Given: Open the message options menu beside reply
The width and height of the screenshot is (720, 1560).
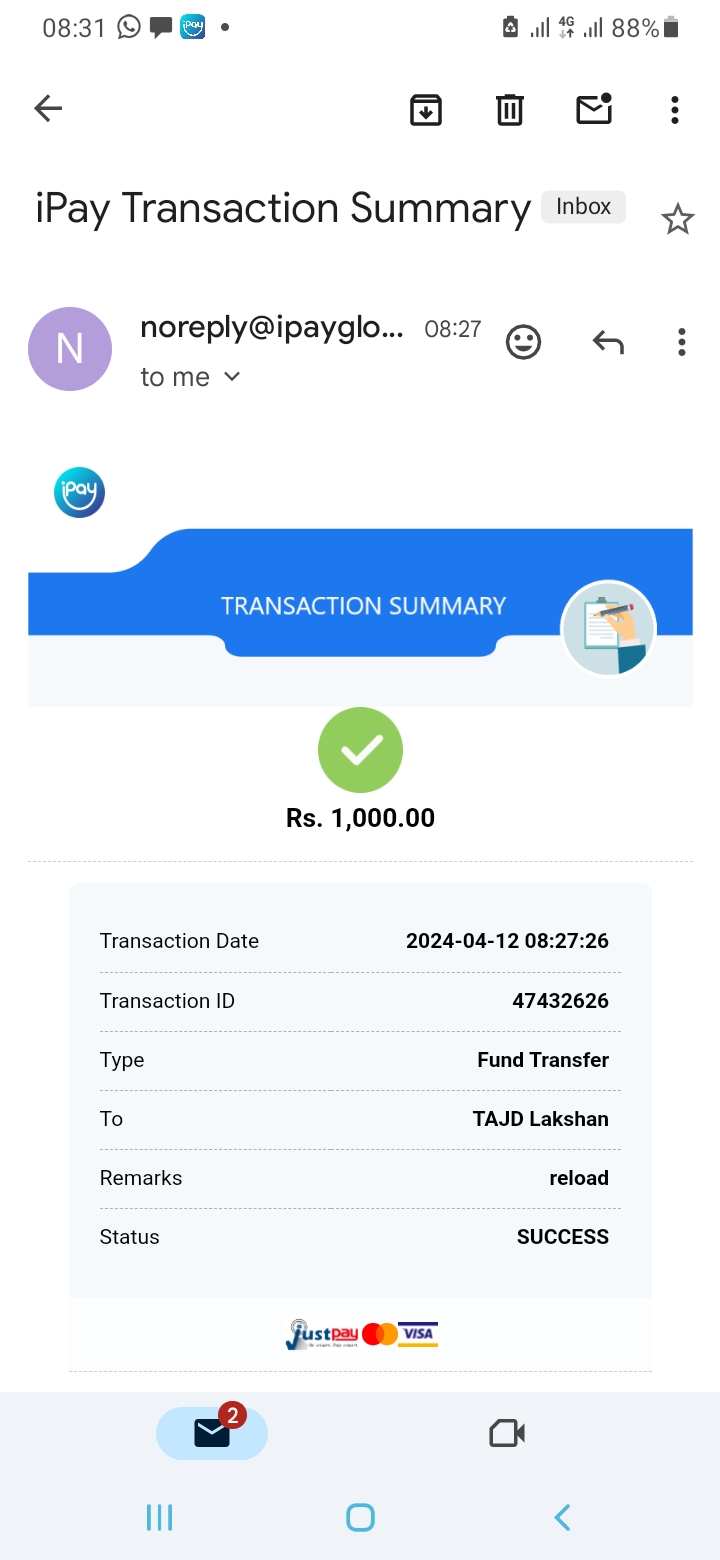Looking at the screenshot, I should pyautogui.click(x=681, y=342).
